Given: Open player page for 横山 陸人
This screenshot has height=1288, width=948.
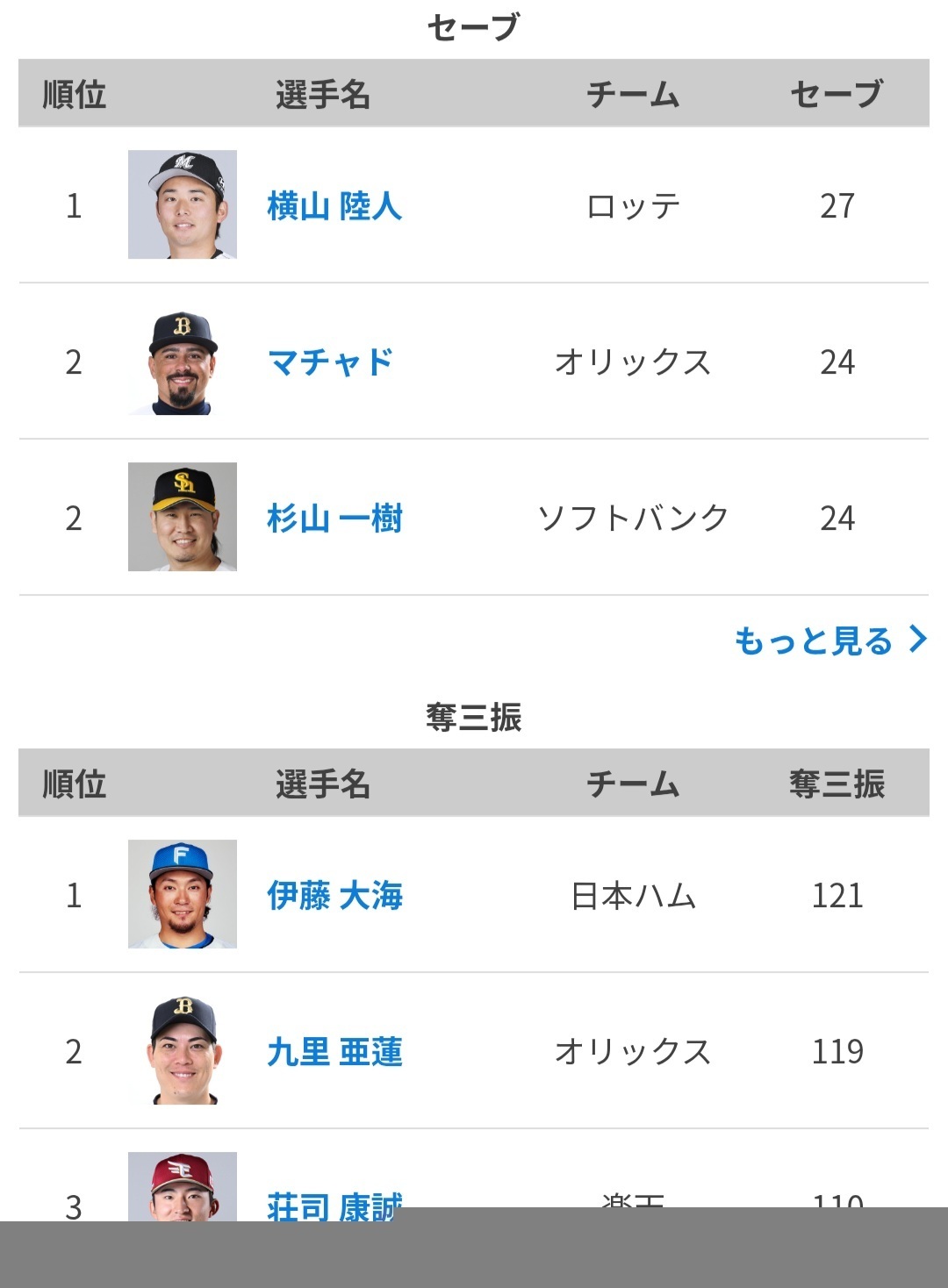Looking at the screenshot, I should pos(334,206).
